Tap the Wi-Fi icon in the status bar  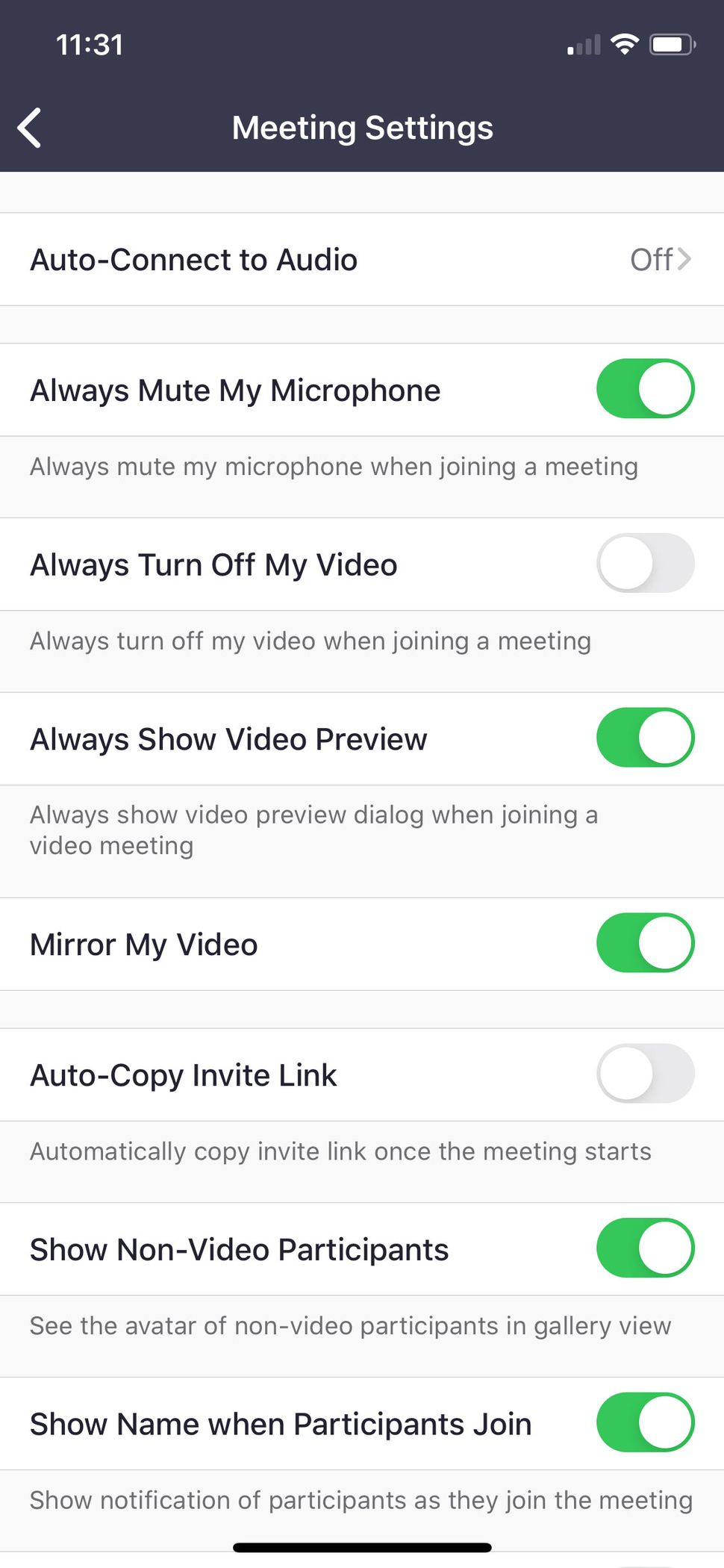[x=624, y=43]
